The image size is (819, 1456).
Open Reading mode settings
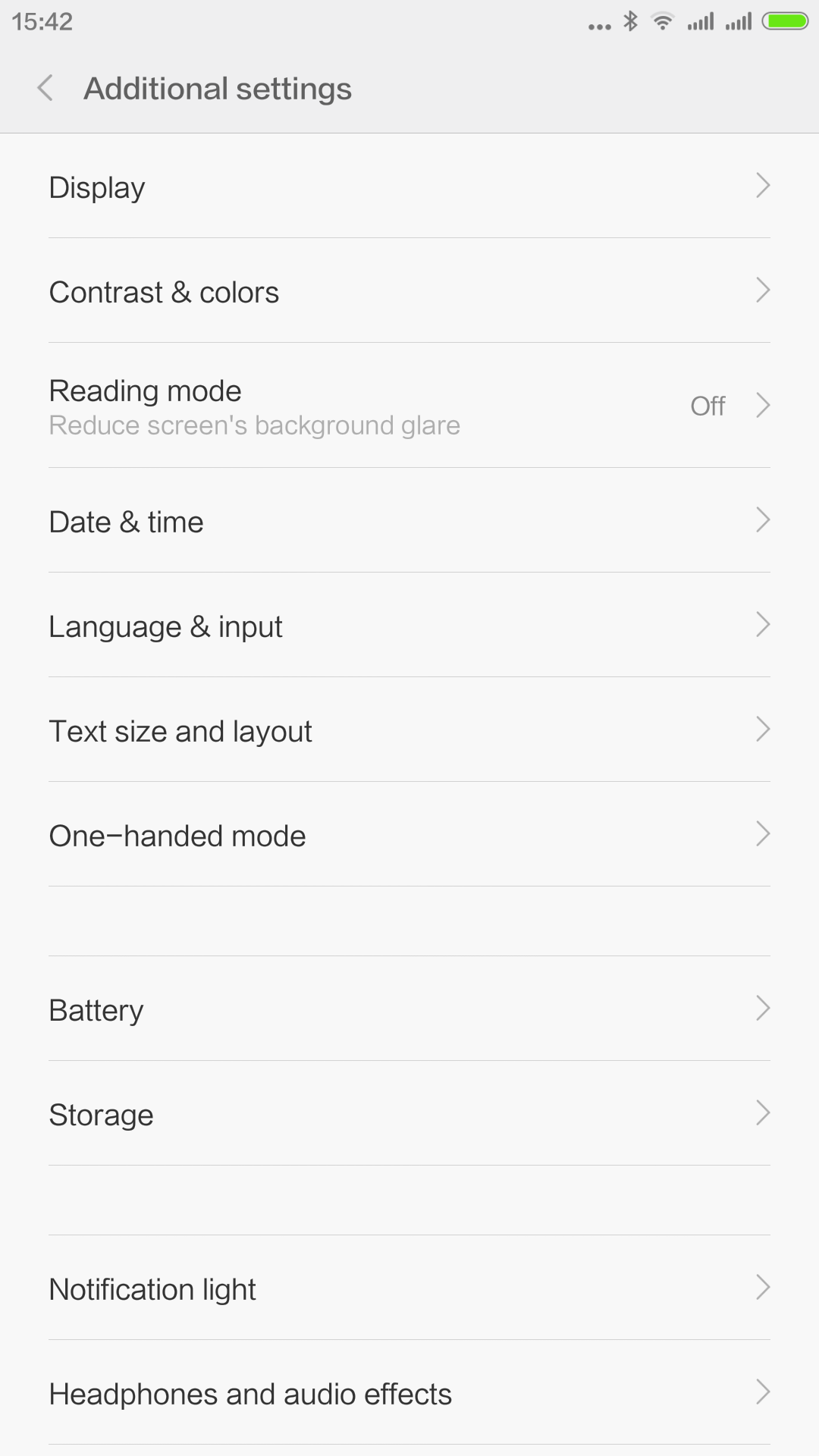pyautogui.click(x=409, y=406)
